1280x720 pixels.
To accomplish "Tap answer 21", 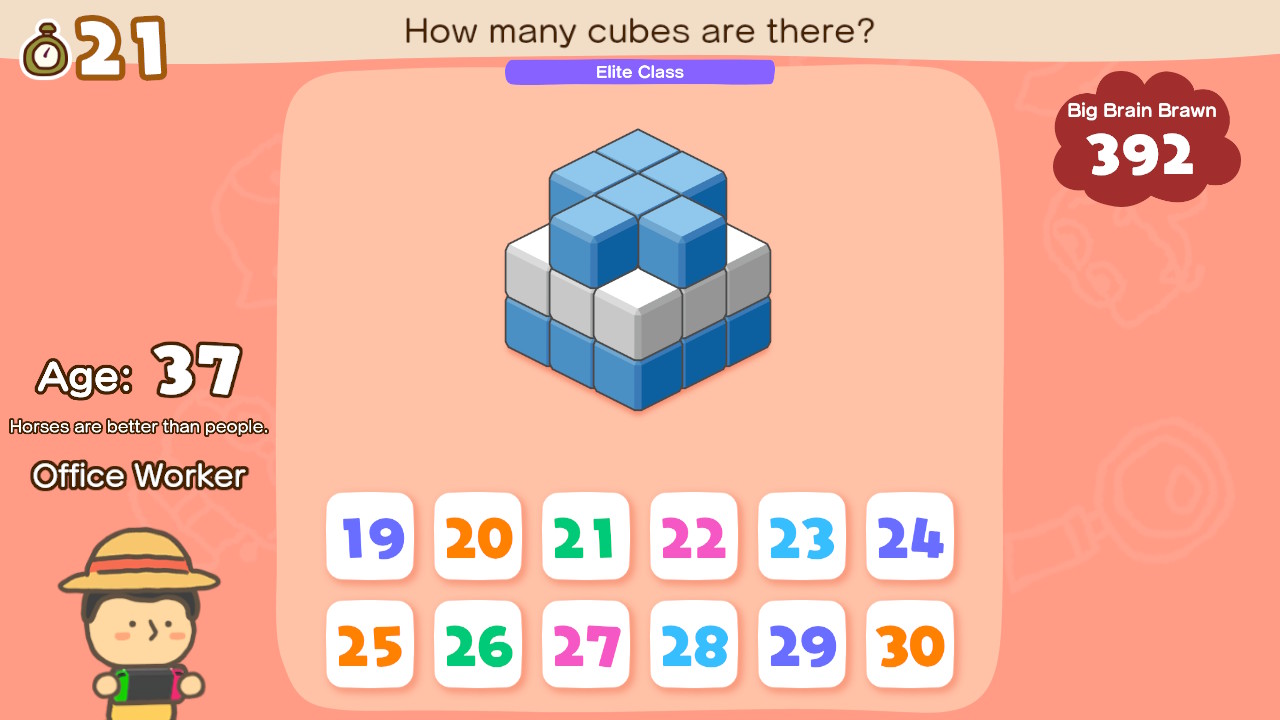I will (x=586, y=537).
